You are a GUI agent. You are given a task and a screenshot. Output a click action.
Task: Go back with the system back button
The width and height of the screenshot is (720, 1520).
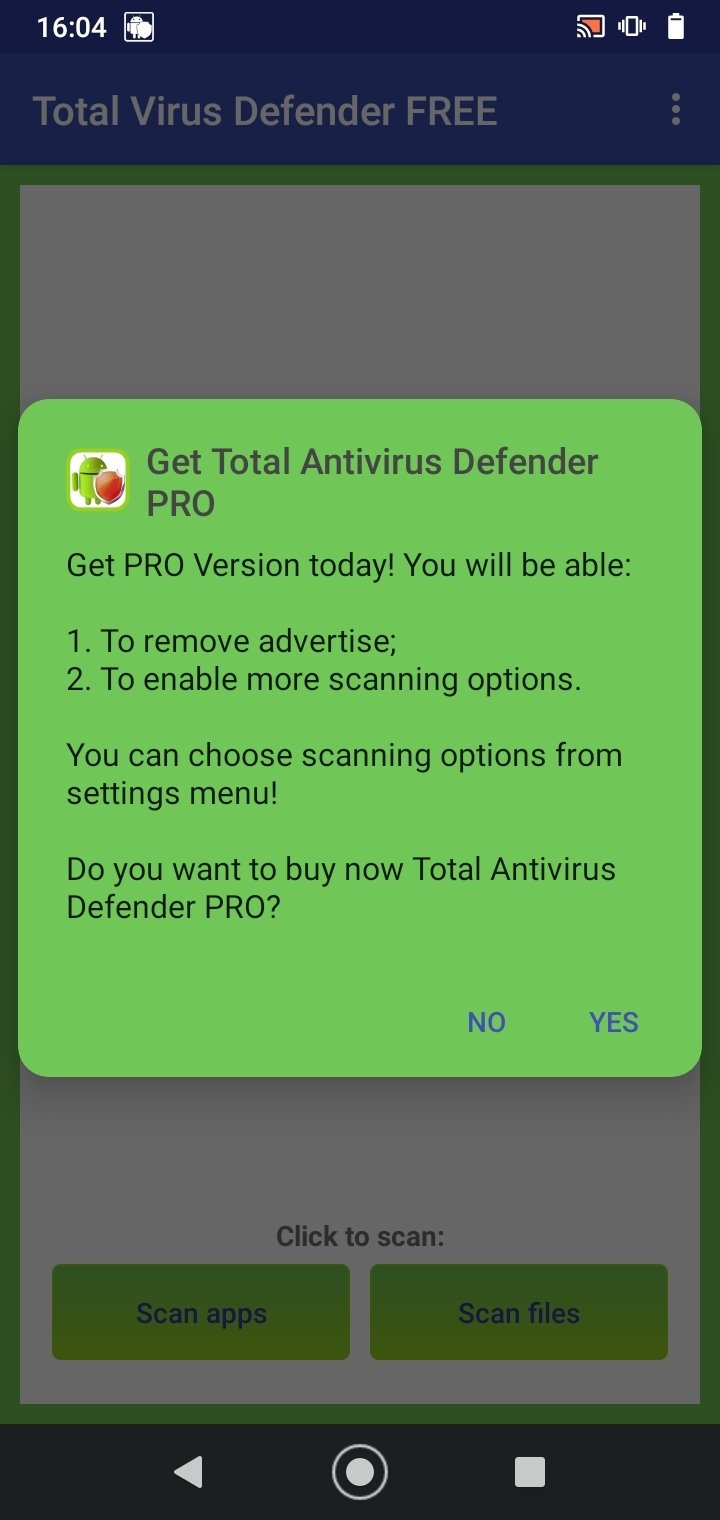(188, 1472)
